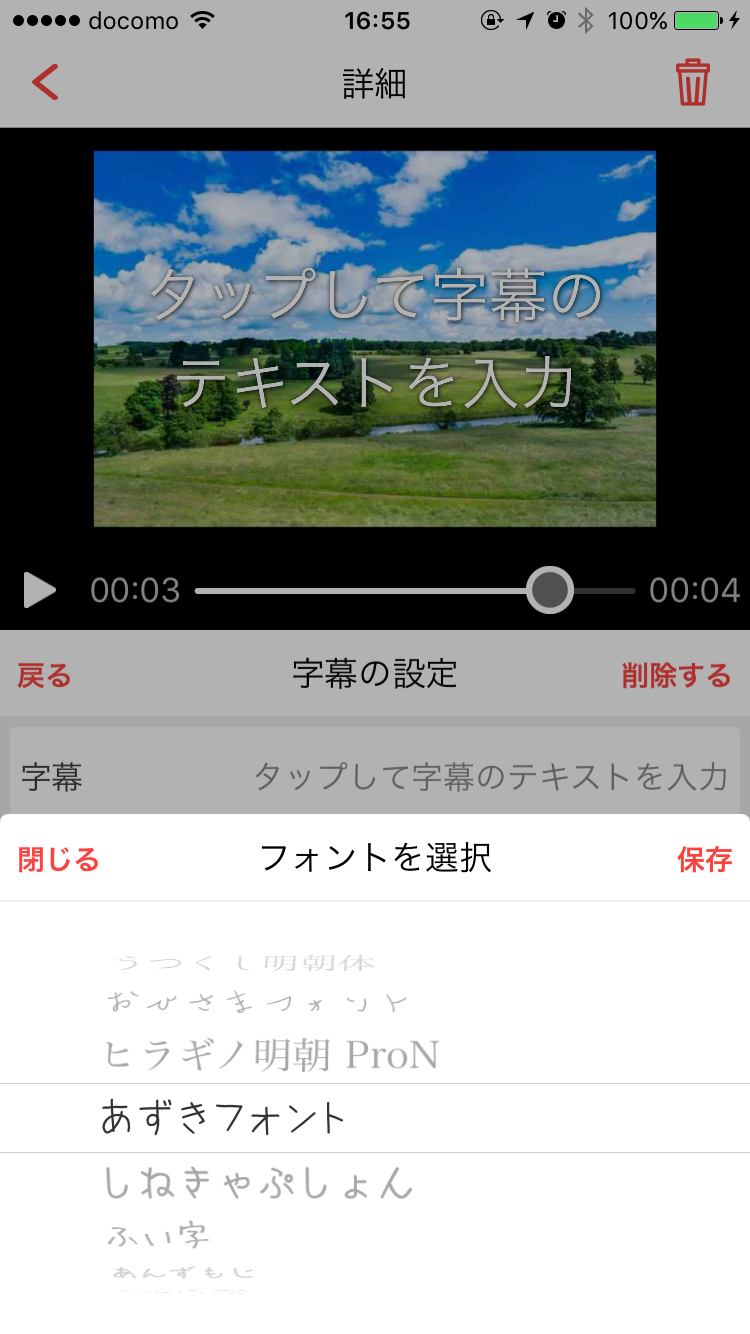Viewport: 750px width, 1334px height.
Task: Close the font picker with 閉じる
Action: click(59, 859)
